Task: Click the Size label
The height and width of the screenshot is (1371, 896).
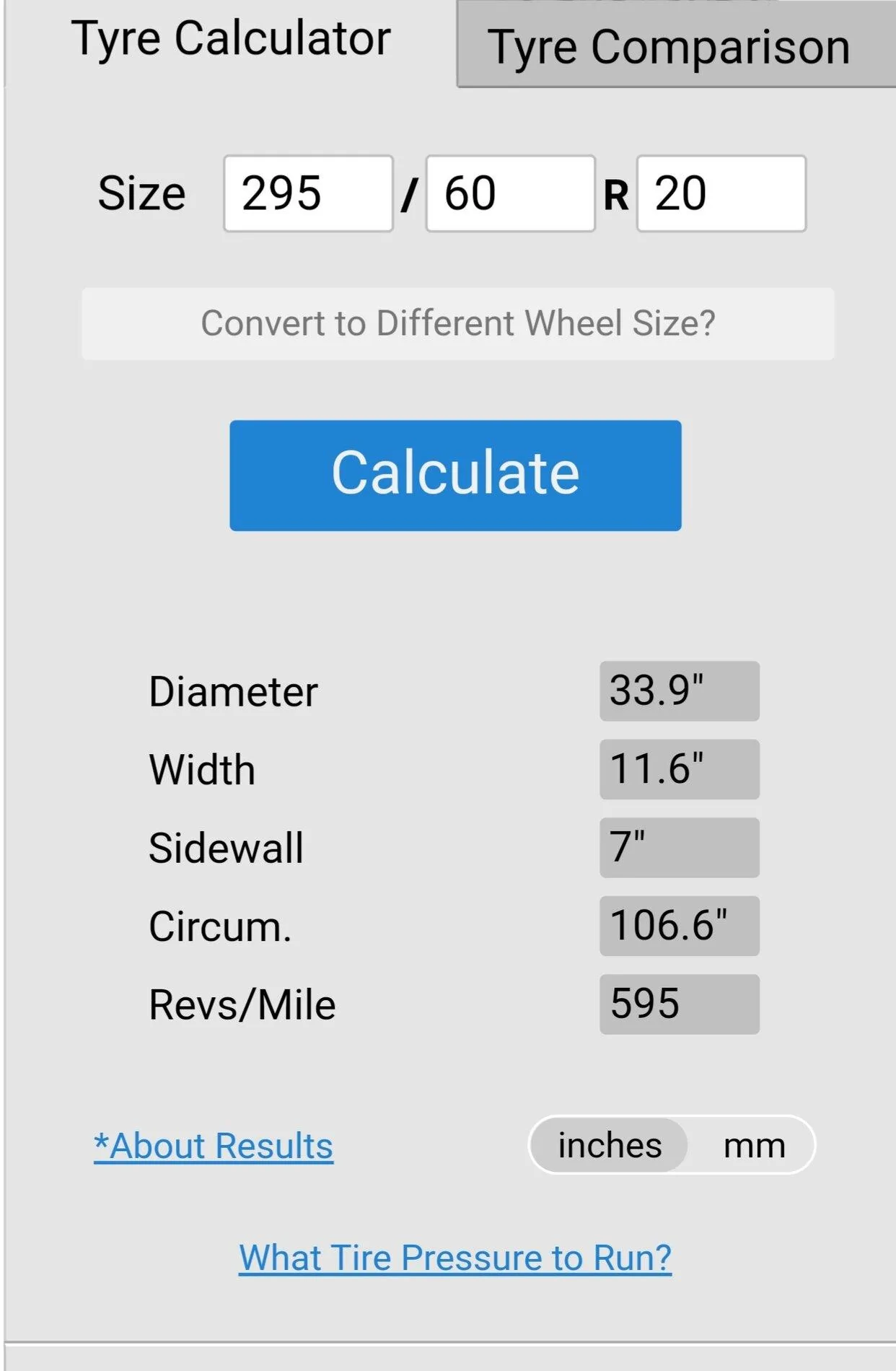Action: tap(141, 193)
